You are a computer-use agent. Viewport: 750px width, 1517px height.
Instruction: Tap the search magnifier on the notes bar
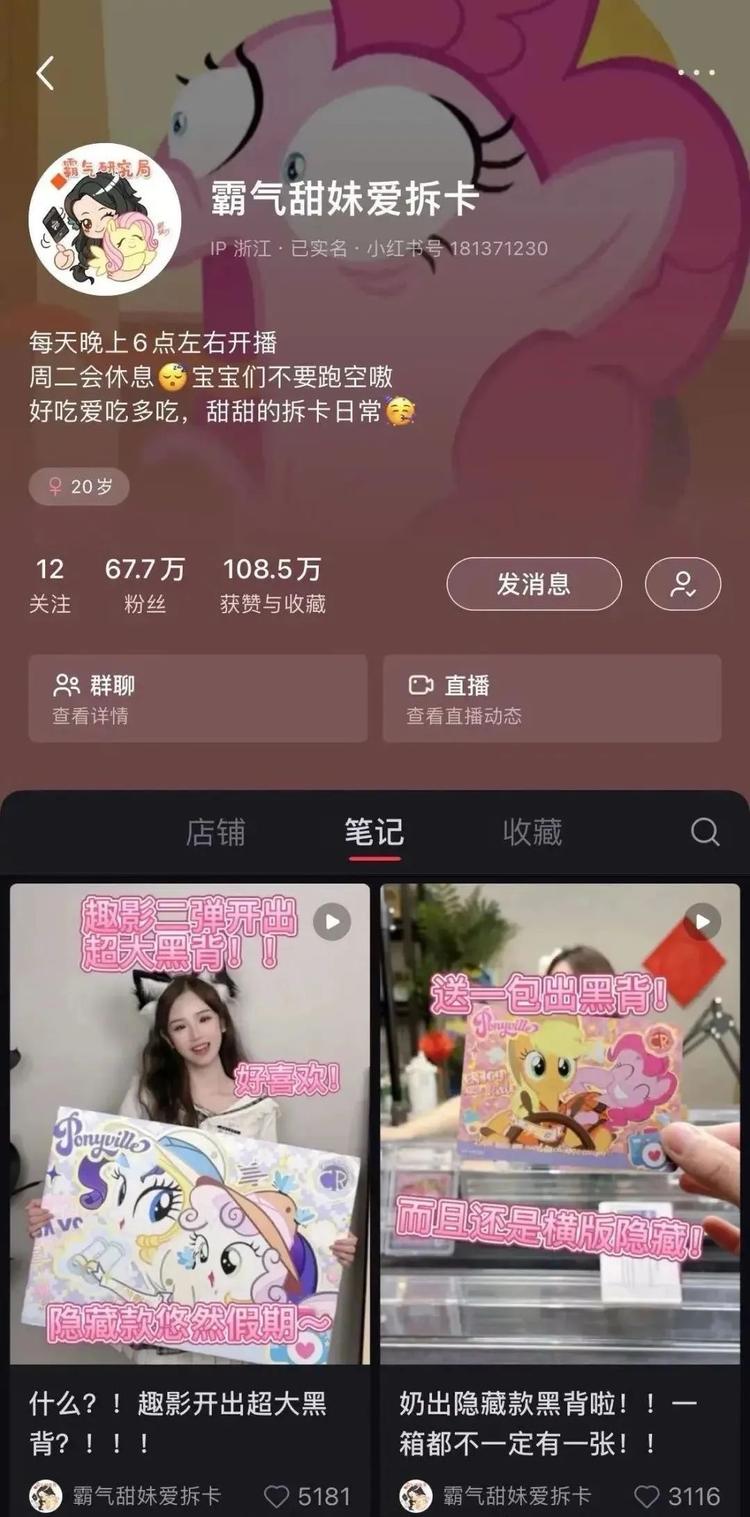pos(705,833)
